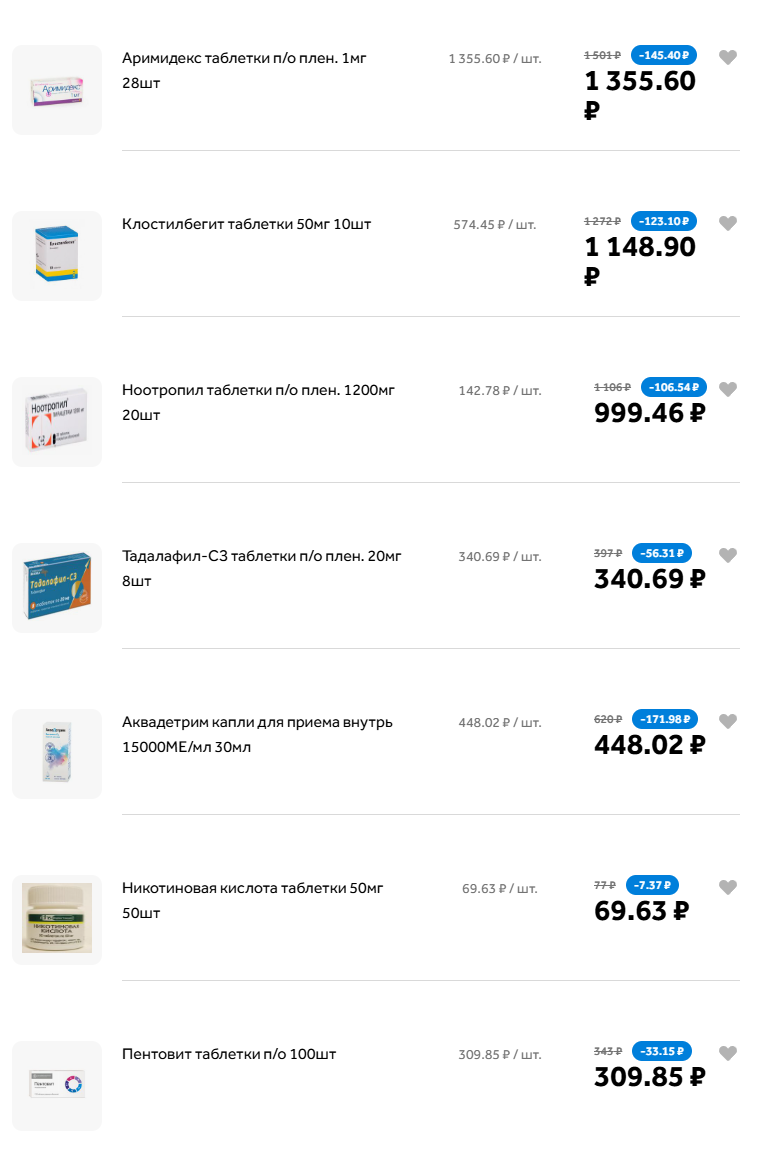
Task: Like the Аквадетрим drops product
Action: (x=728, y=722)
